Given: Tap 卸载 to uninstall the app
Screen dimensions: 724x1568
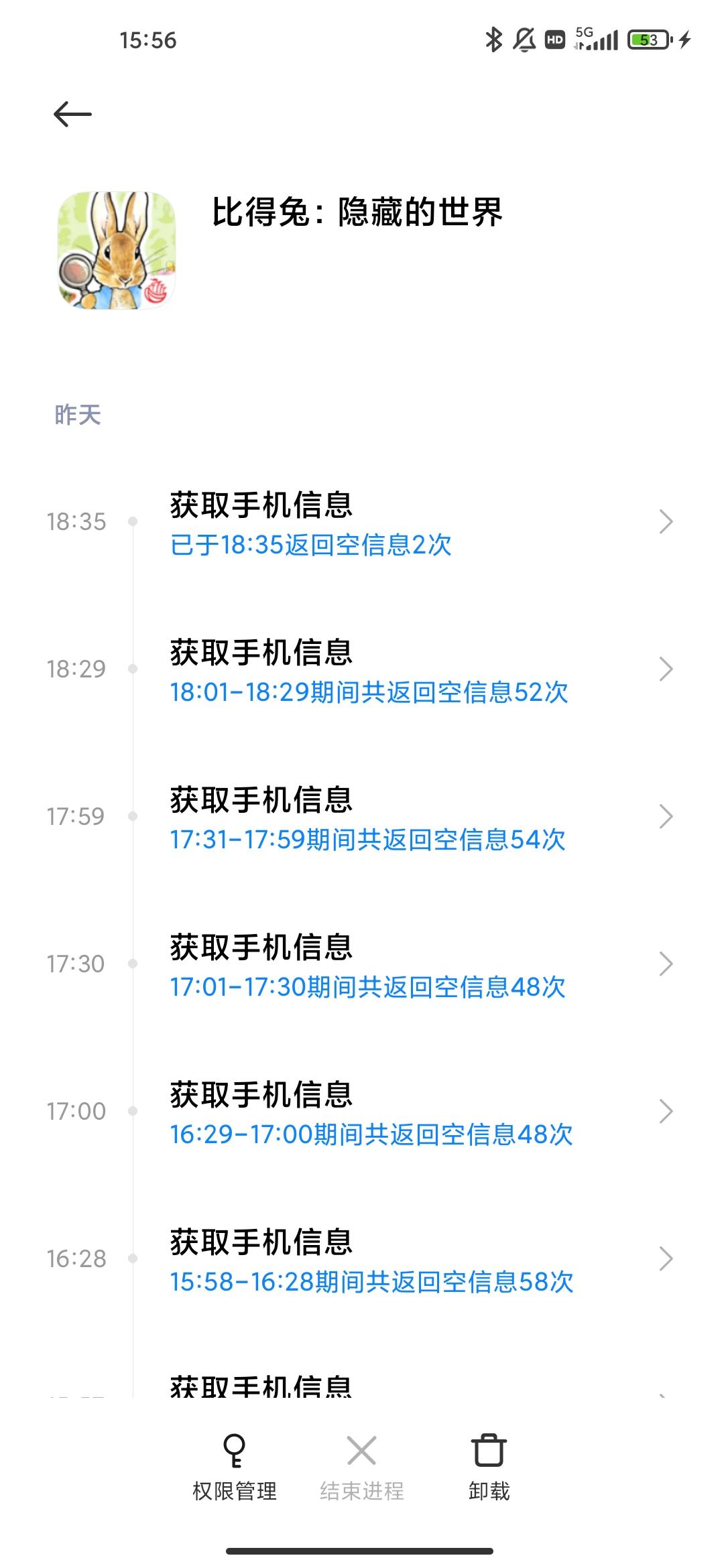Looking at the screenshot, I should [x=489, y=1467].
